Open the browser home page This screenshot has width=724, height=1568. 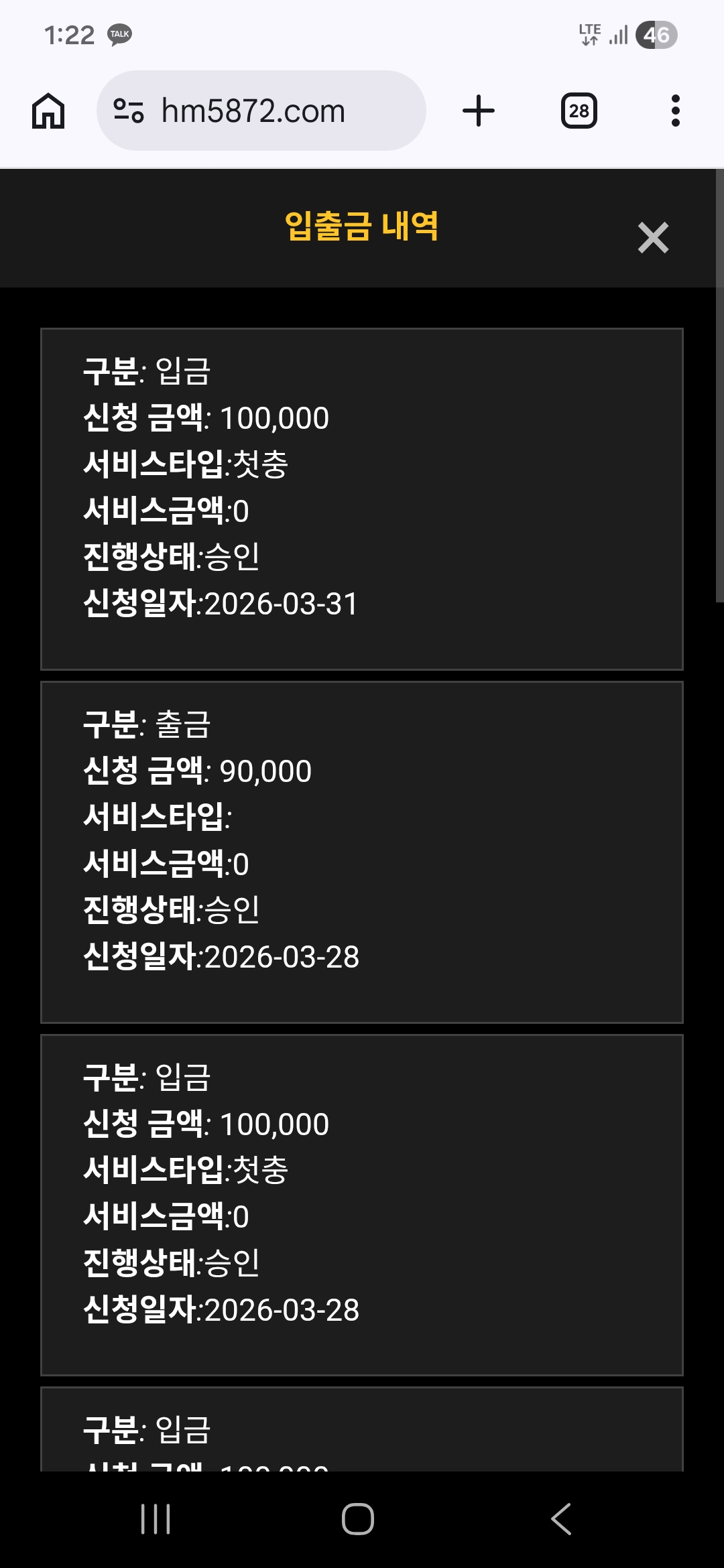coord(48,111)
